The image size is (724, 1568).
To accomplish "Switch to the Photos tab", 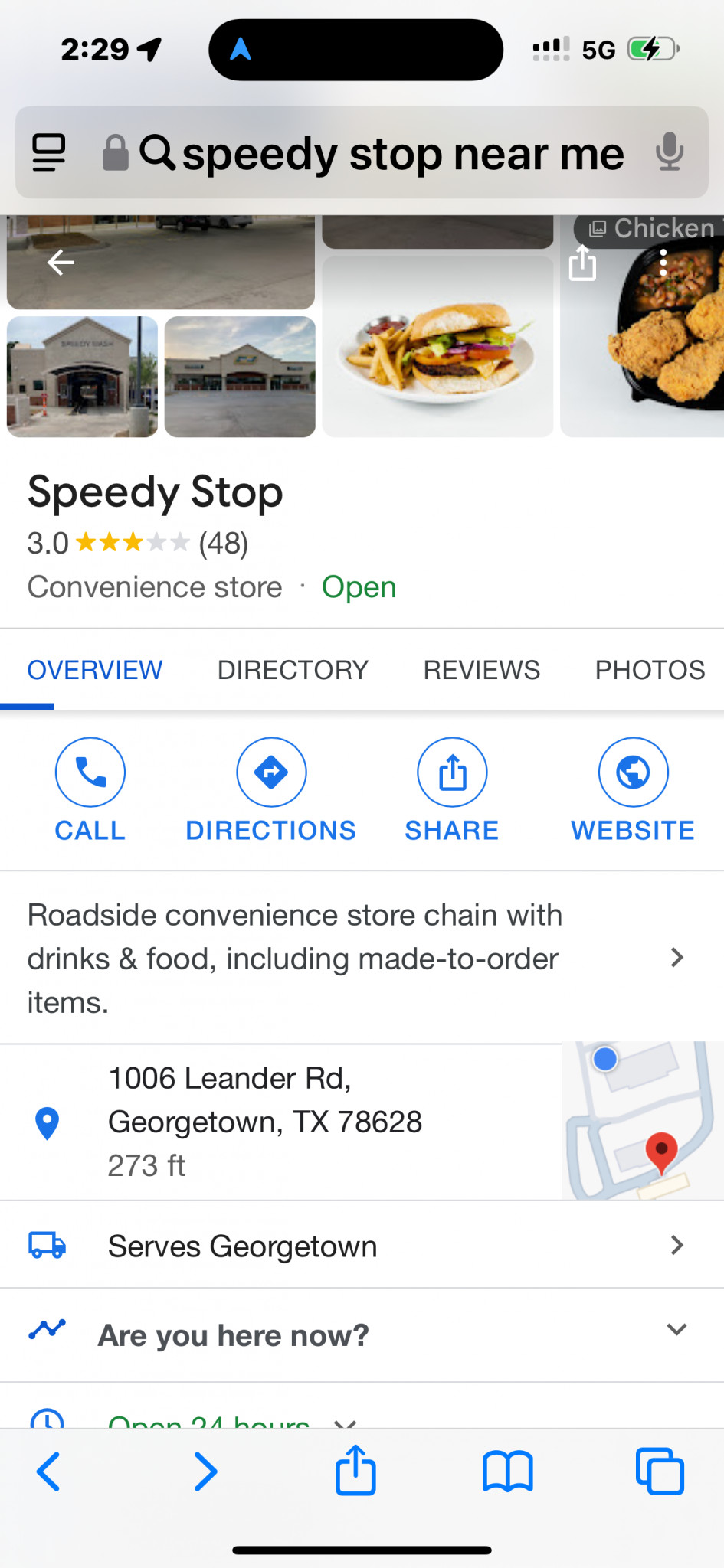I will tap(649, 670).
